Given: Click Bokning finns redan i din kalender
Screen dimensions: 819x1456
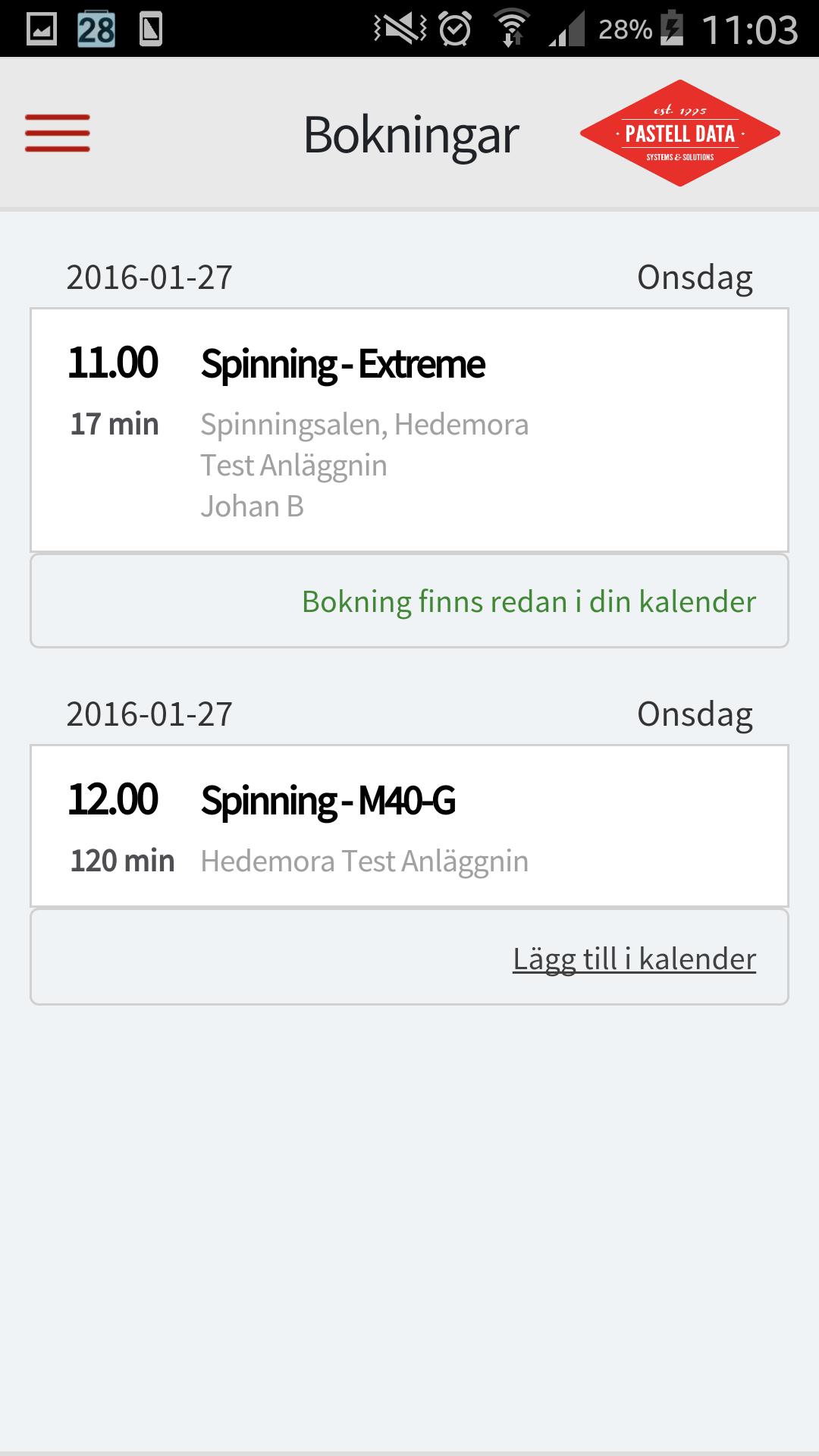Looking at the screenshot, I should point(529,603).
